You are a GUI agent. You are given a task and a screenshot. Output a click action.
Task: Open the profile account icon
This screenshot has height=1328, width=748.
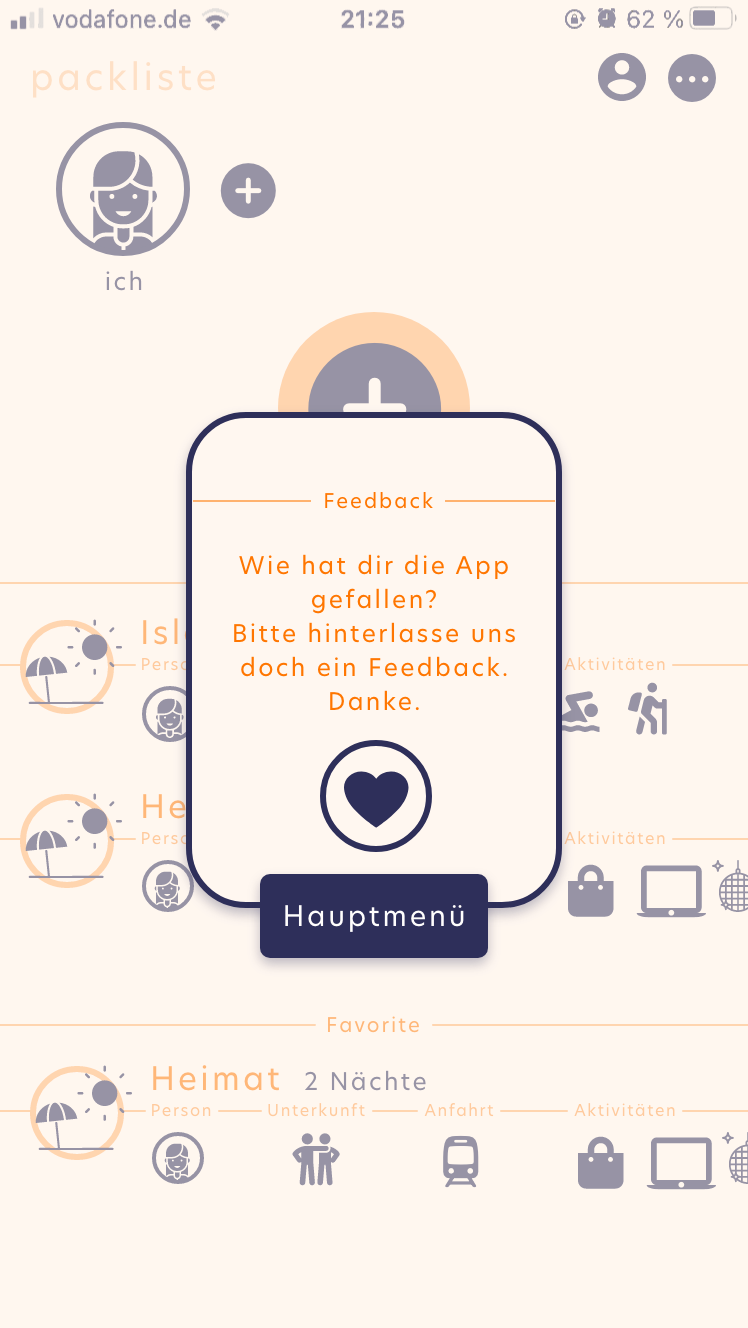pyautogui.click(x=621, y=77)
